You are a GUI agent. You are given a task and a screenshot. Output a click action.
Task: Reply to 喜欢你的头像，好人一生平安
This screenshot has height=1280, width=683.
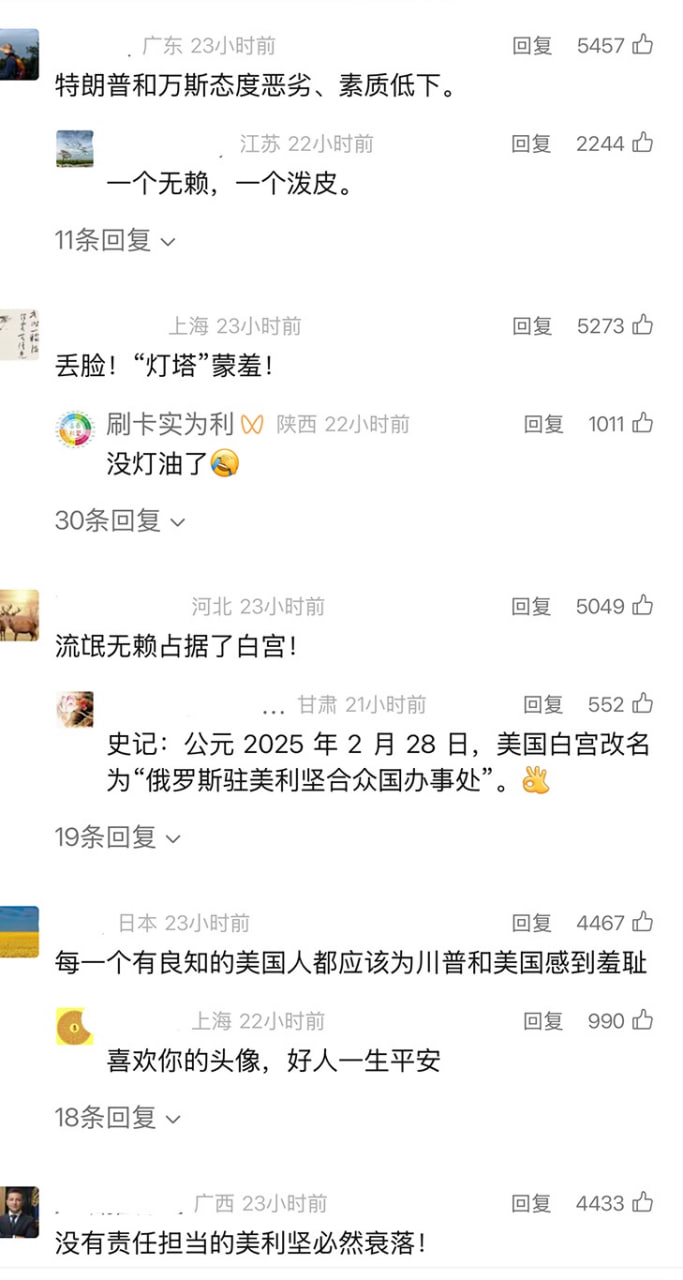(543, 1021)
